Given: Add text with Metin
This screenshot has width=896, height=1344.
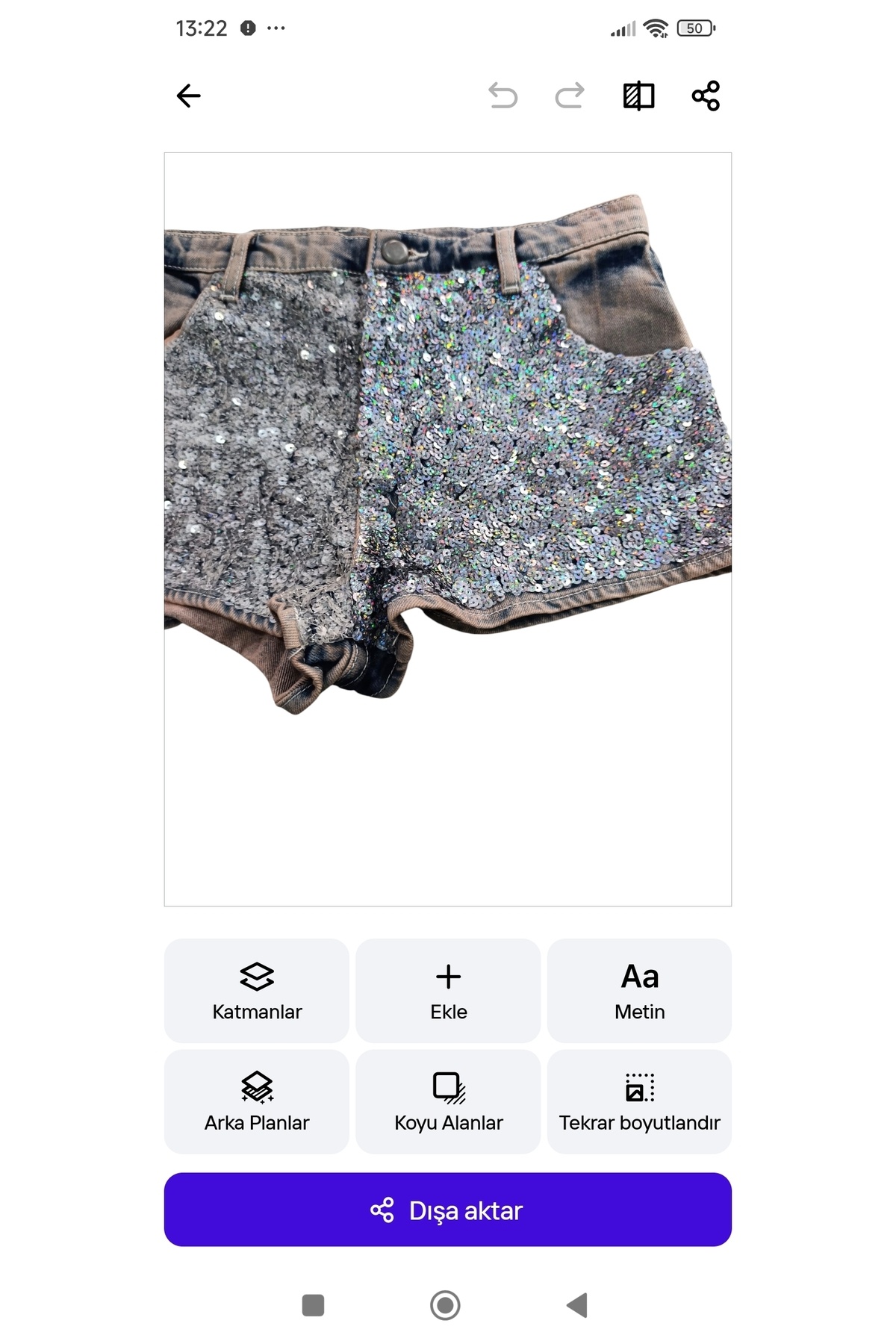Looking at the screenshot, I should point(639,991).
